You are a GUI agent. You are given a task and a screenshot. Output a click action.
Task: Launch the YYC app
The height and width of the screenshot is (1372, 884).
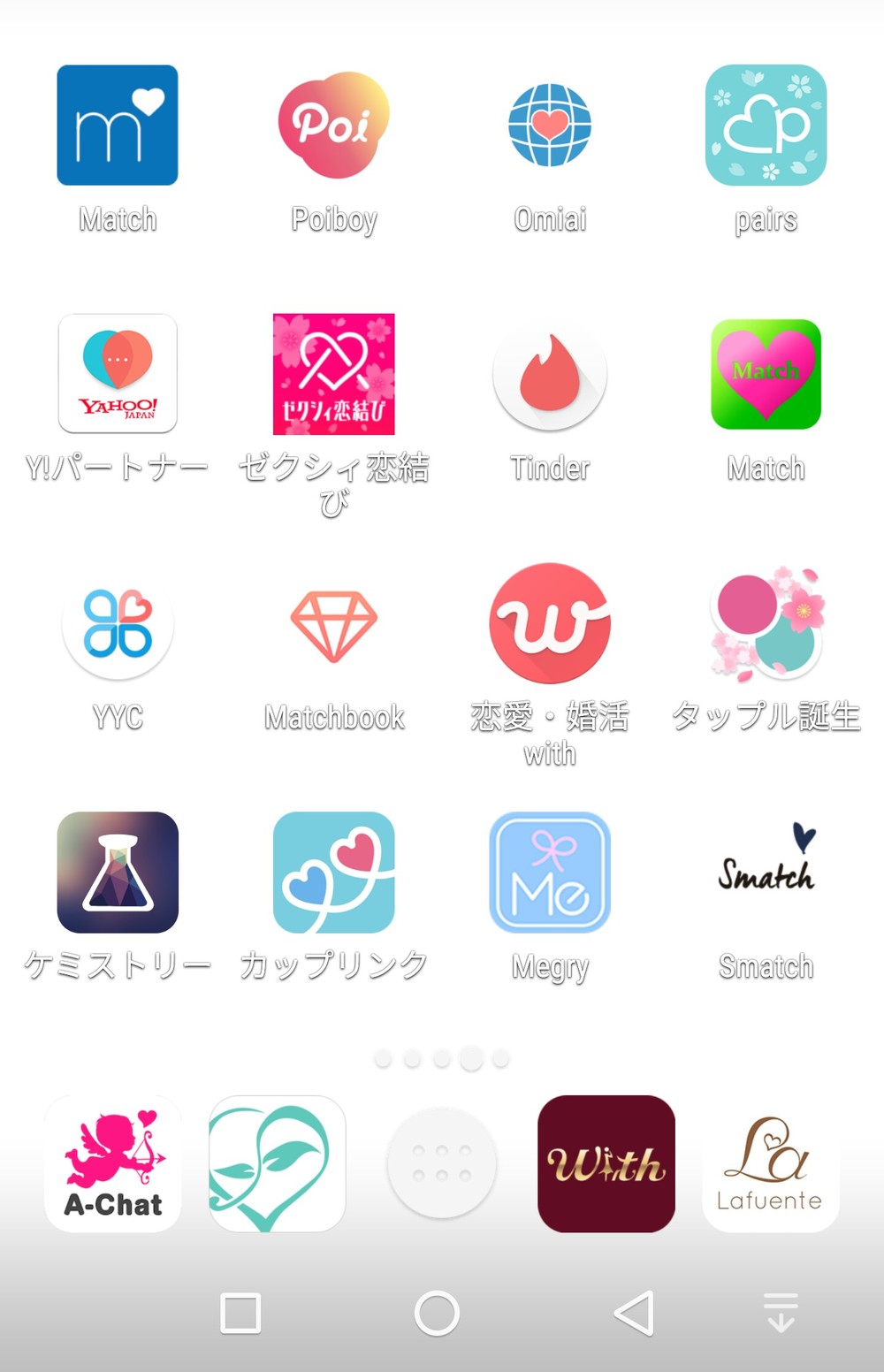tap(118, 625)
